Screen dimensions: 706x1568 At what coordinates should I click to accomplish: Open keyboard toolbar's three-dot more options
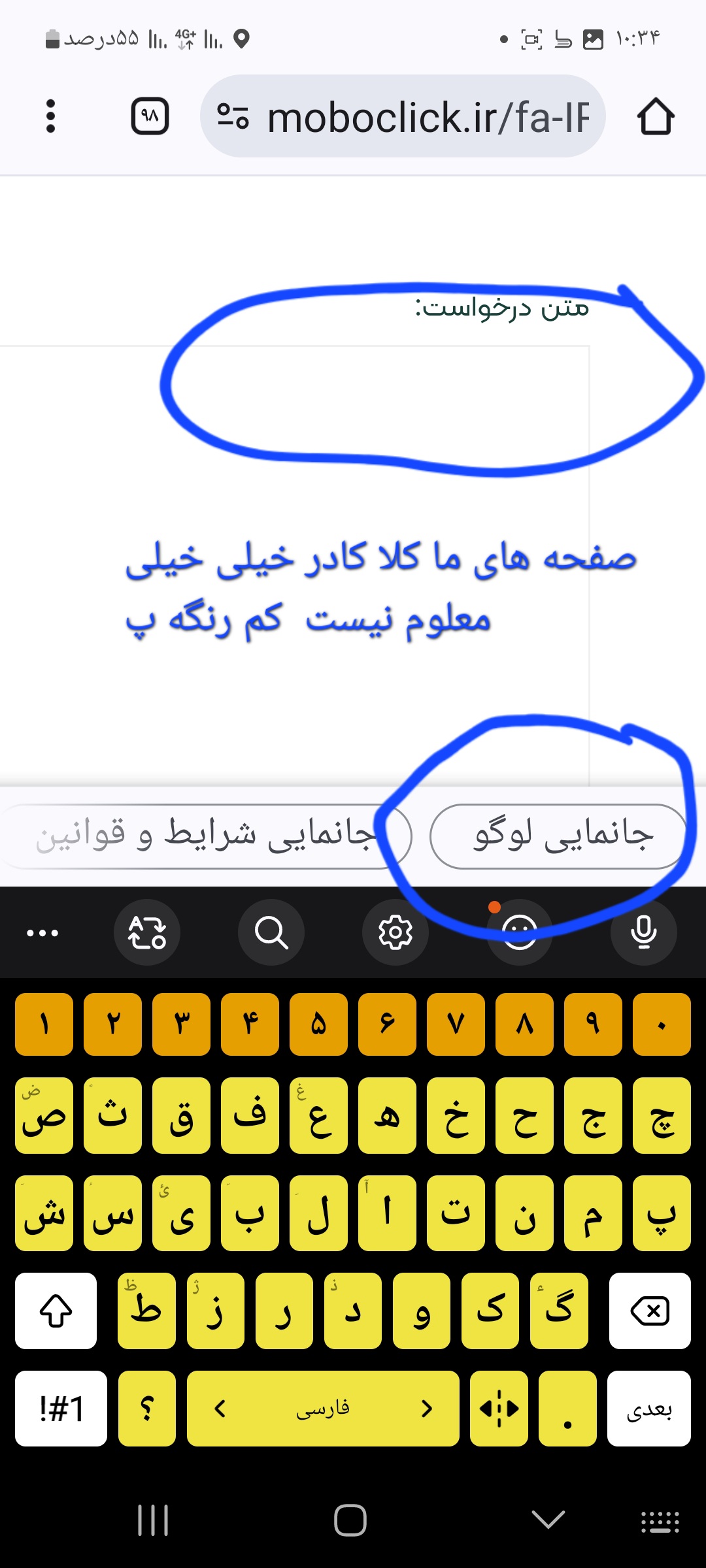tap(42, 932)
